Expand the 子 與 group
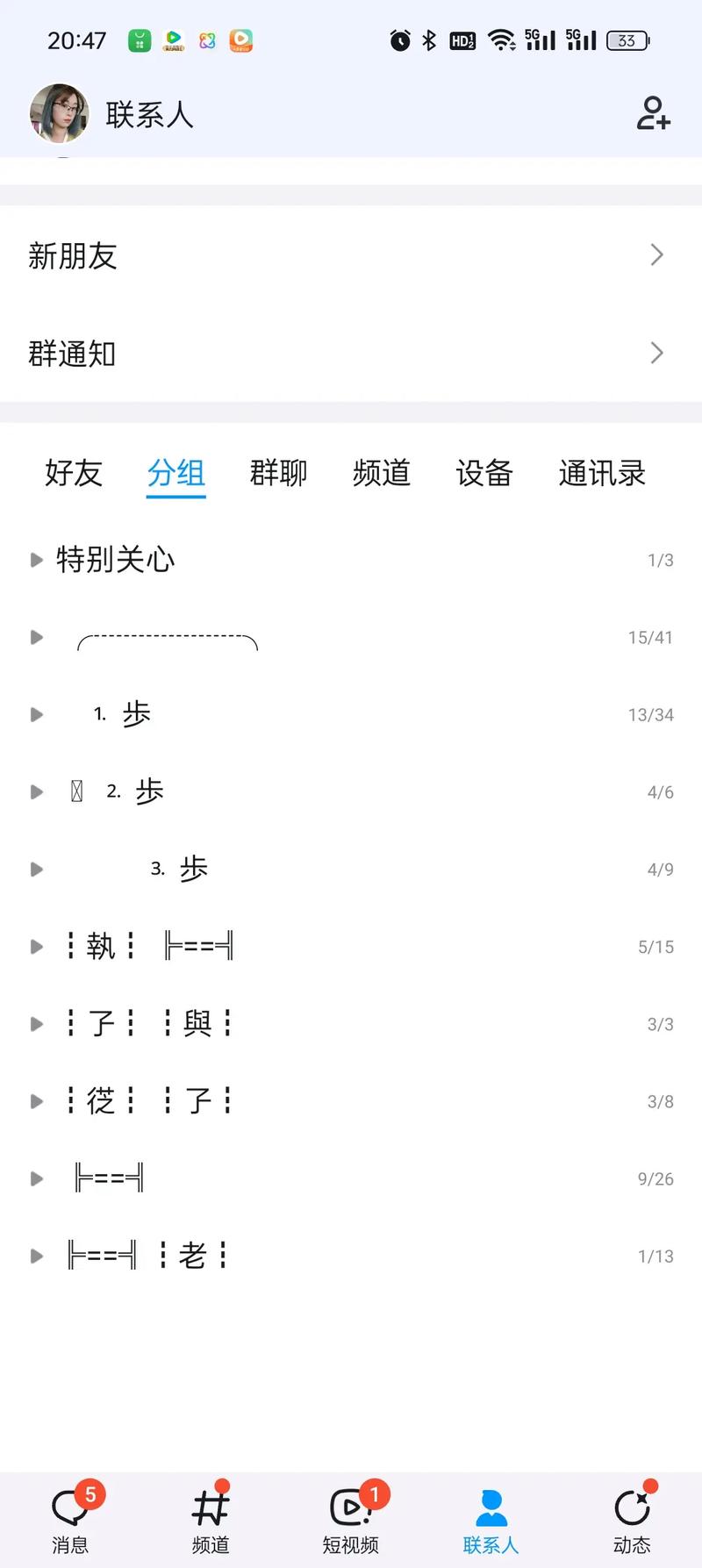Image resolution: width=702 pixels, height=1568 pixels. click(149, 1024)
